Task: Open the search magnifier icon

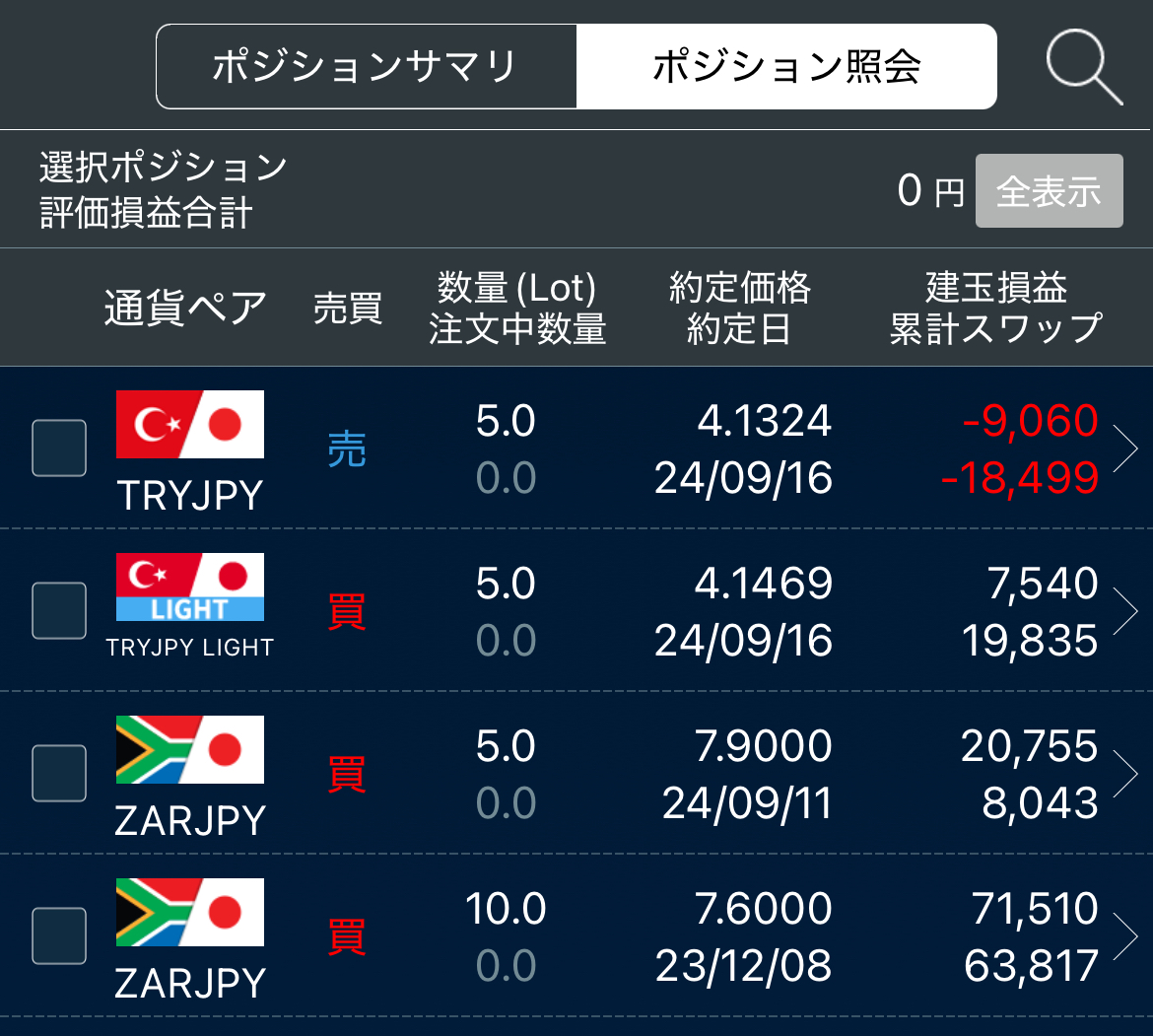Action: pyautogui.click(x=1084, y=67)
